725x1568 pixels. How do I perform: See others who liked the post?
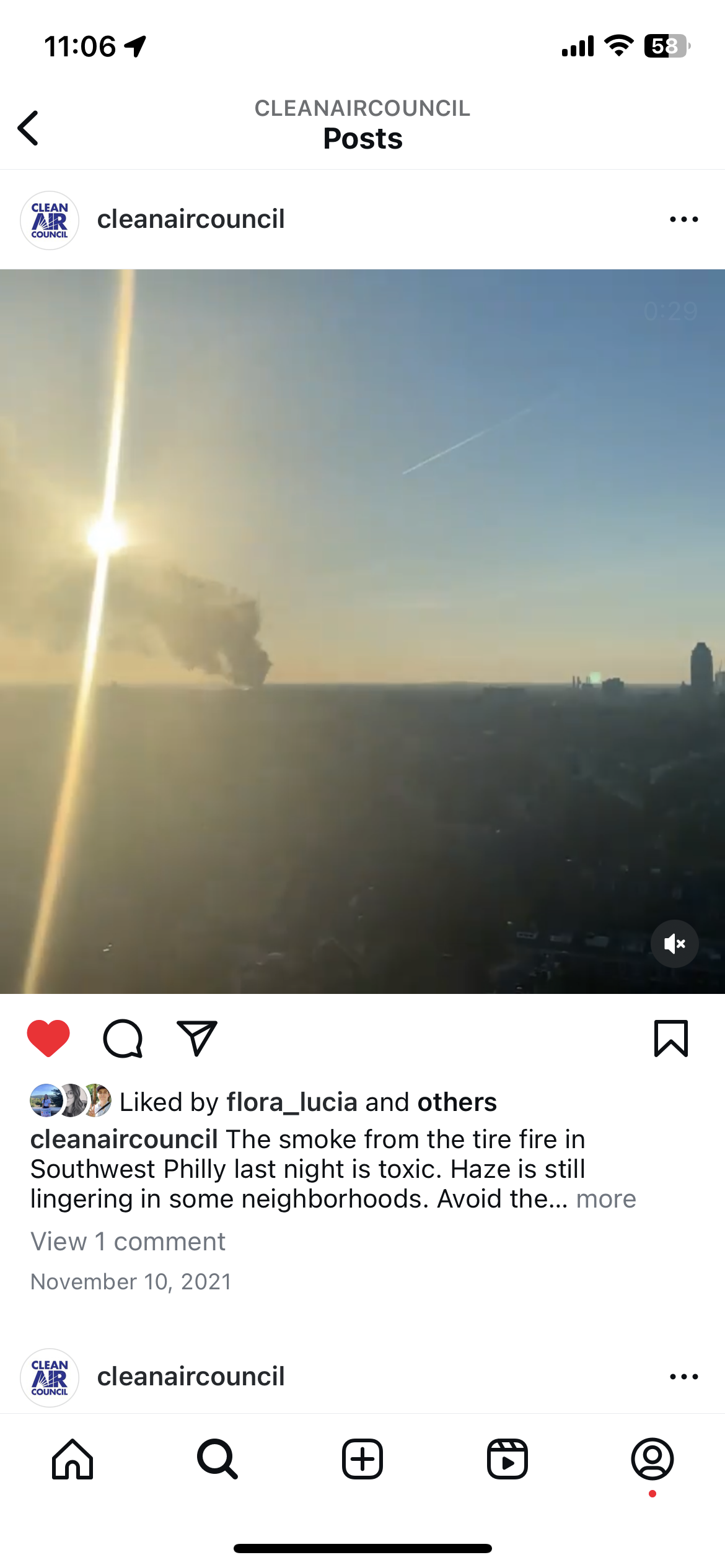pos(457,1102)
